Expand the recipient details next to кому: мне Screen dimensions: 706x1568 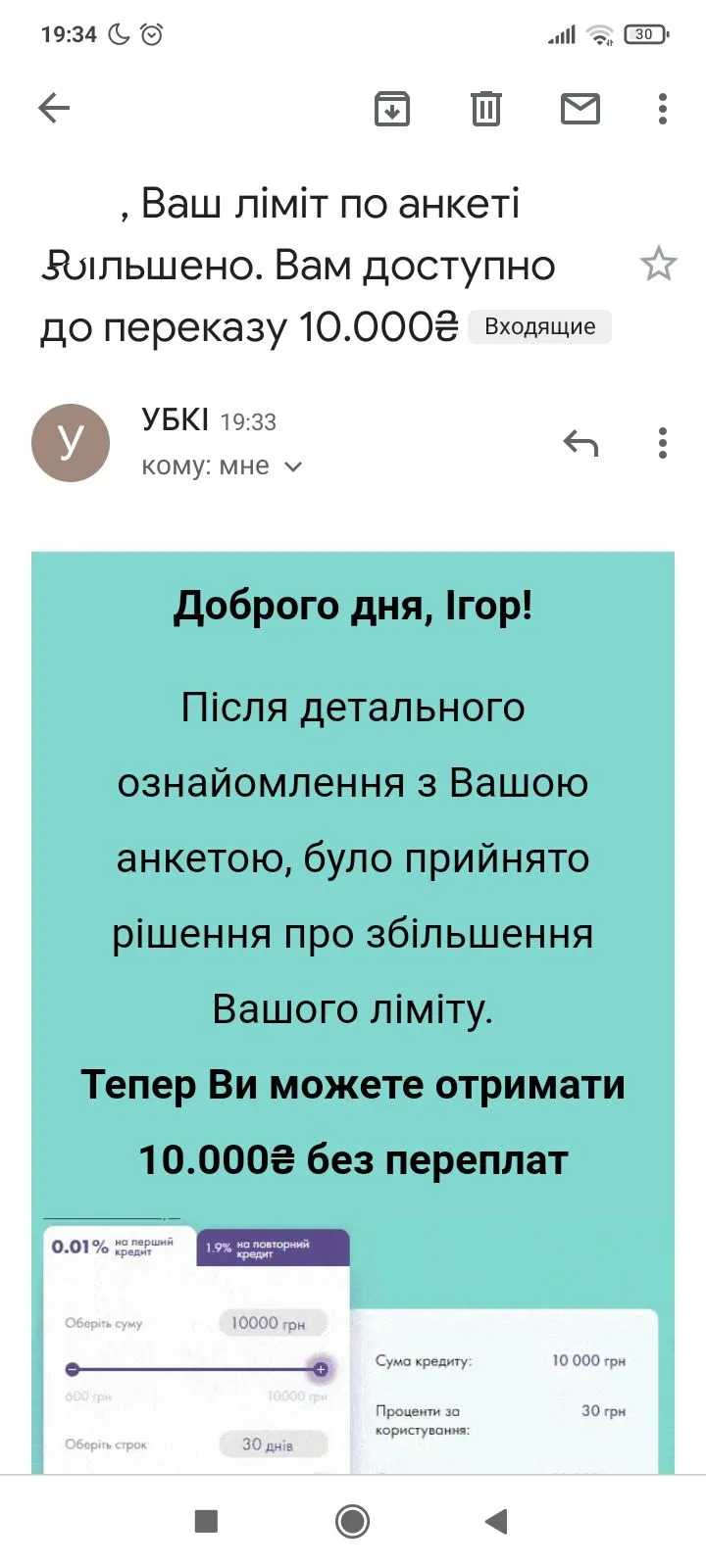pos(292,466)
